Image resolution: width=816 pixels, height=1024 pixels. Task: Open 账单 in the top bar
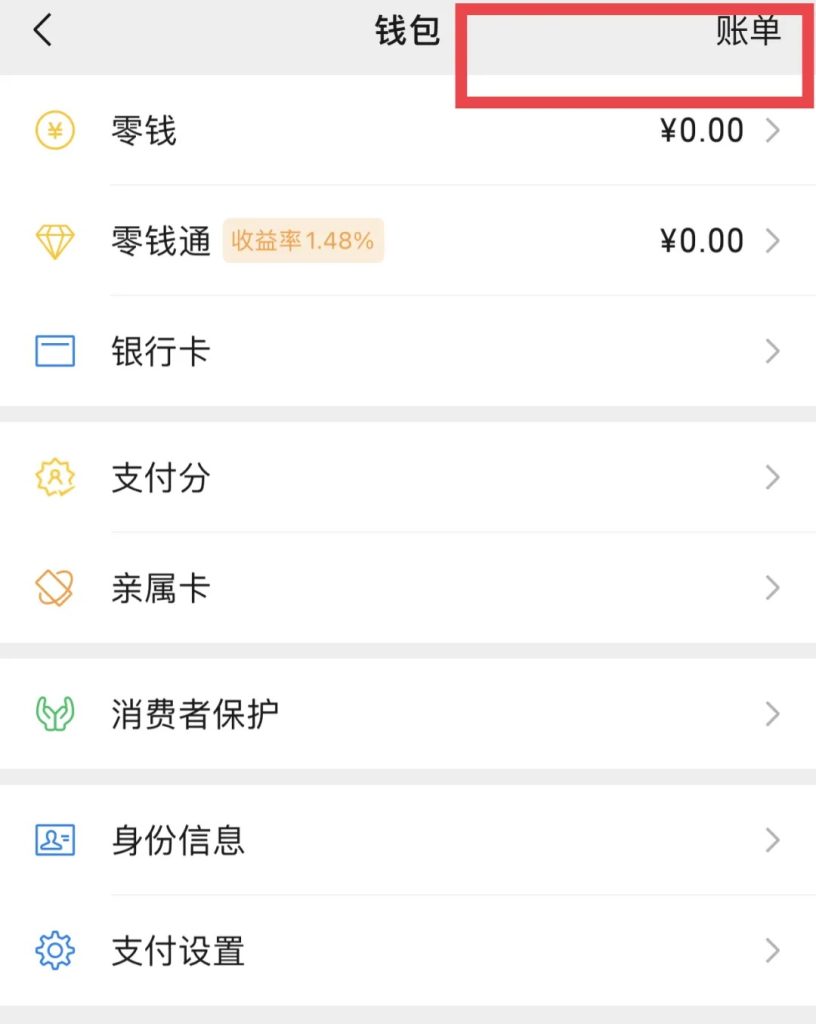click(748, 31)
